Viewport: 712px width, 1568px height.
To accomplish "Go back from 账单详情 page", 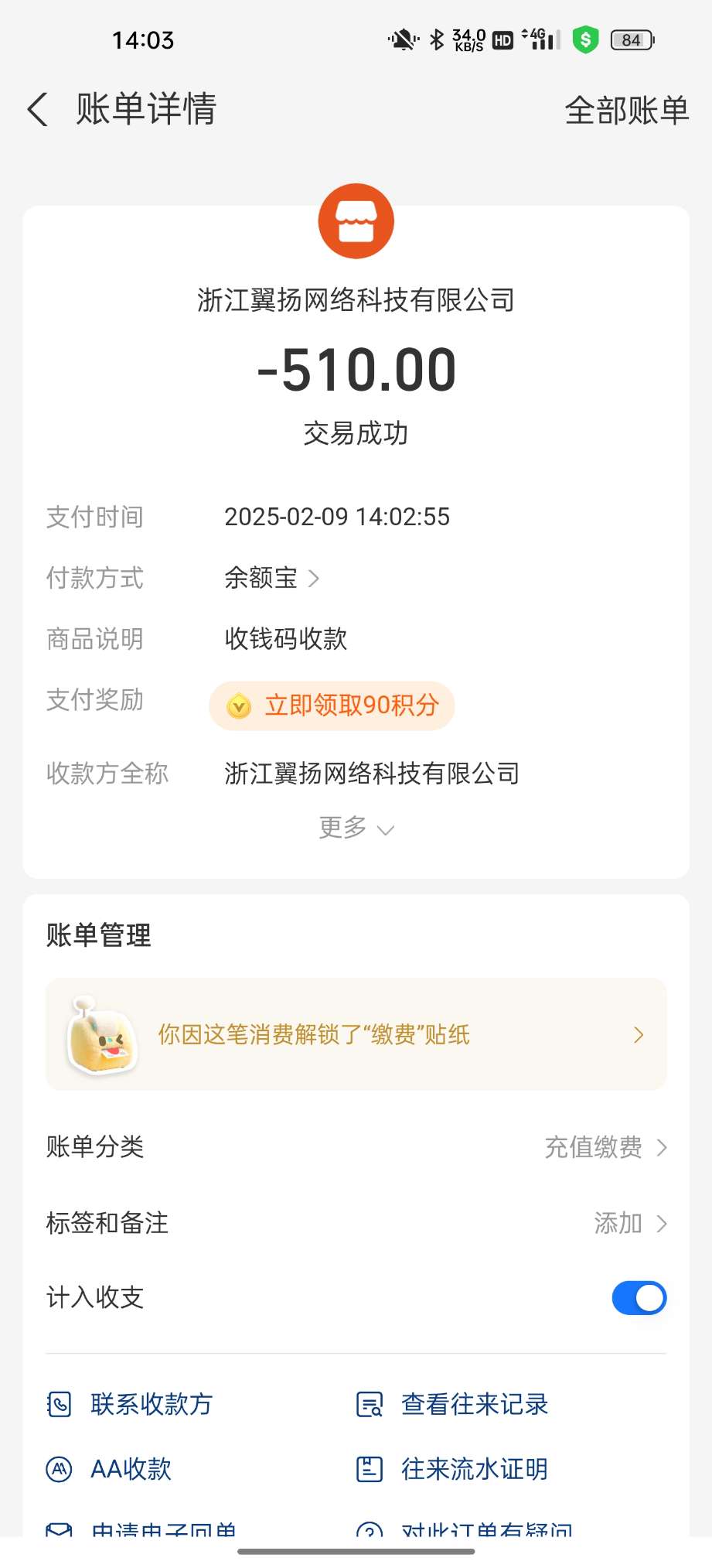I will pyautogui.click(x=37, y=109).
